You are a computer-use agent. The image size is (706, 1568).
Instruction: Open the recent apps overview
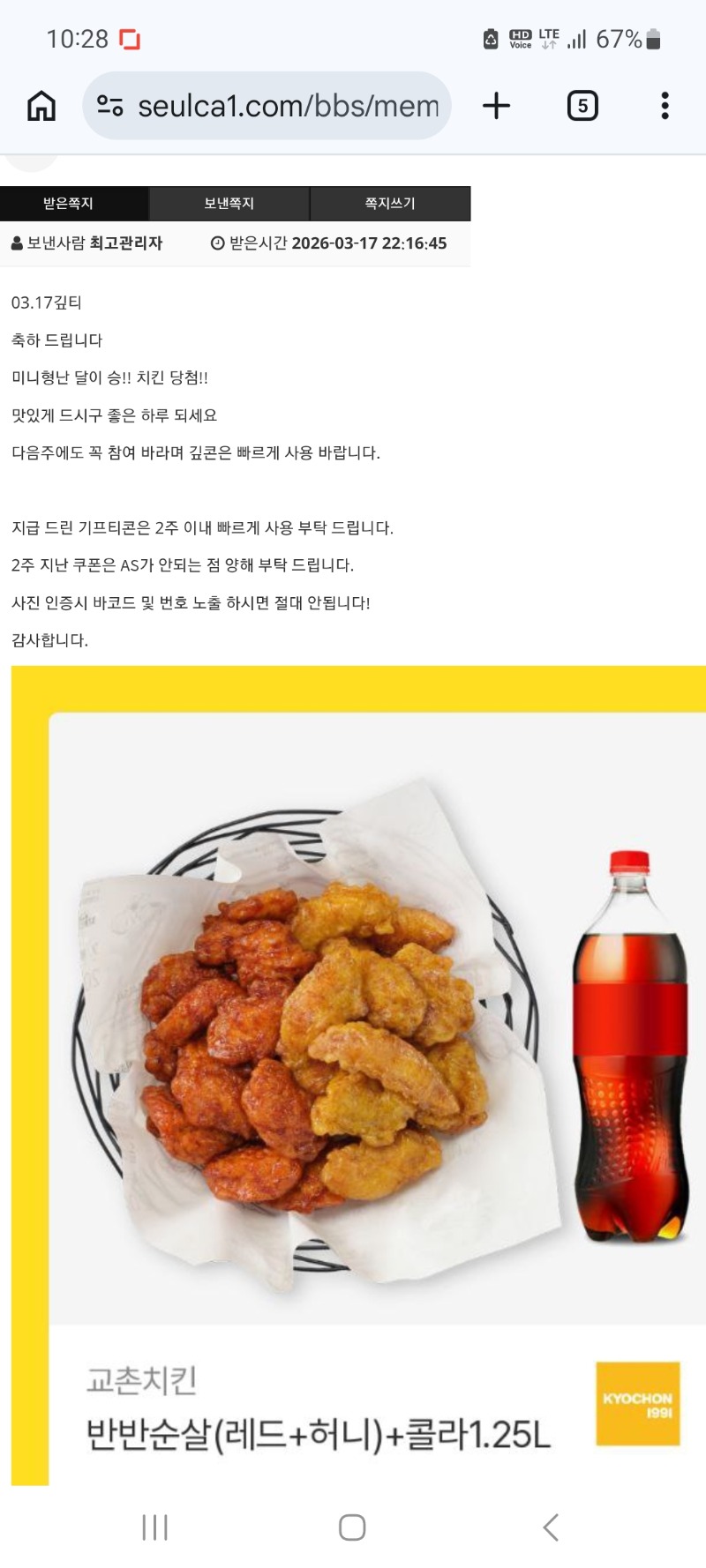(x=155, y=1527)
